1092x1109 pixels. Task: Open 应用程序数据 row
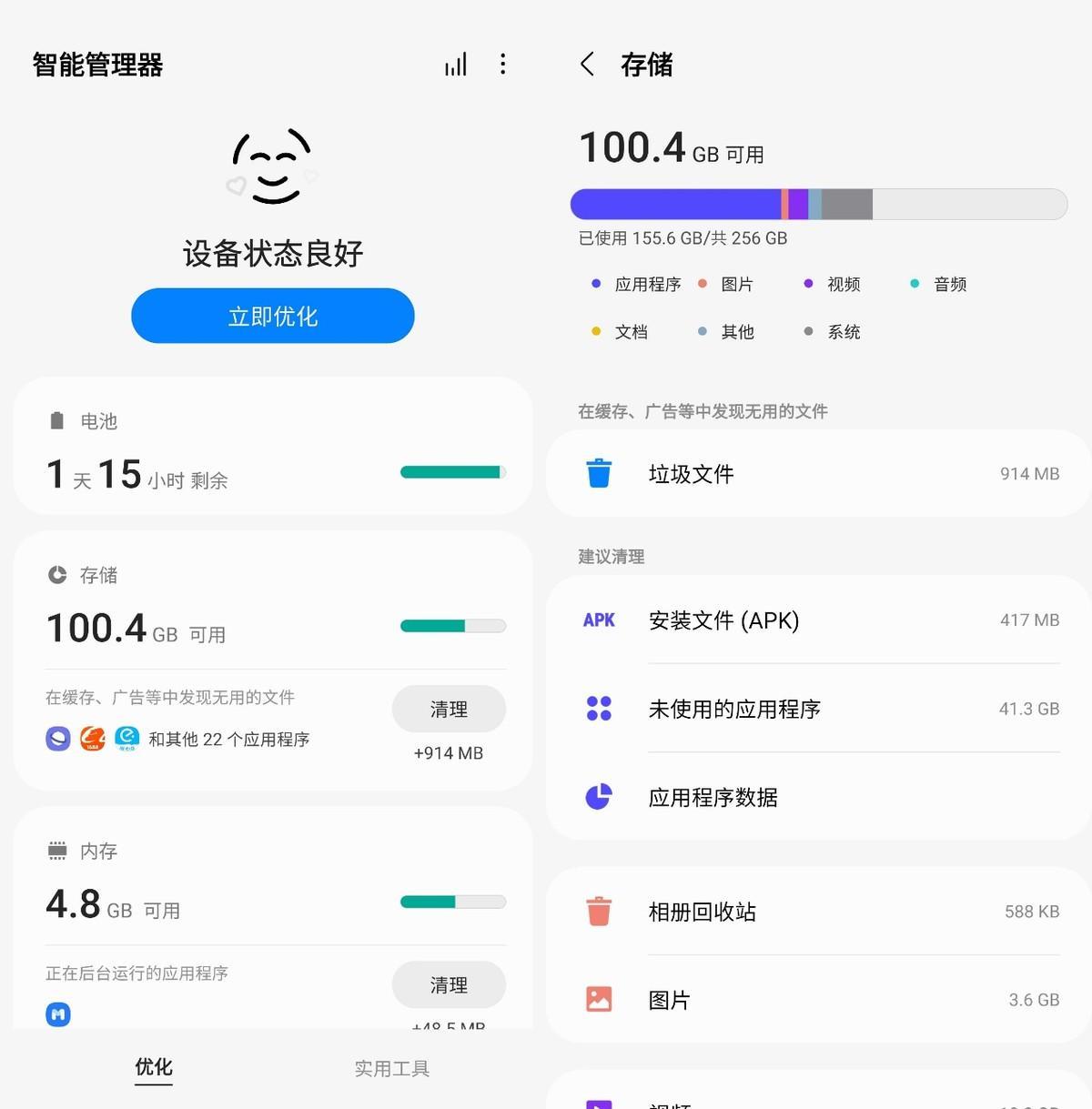coord(819,797)
